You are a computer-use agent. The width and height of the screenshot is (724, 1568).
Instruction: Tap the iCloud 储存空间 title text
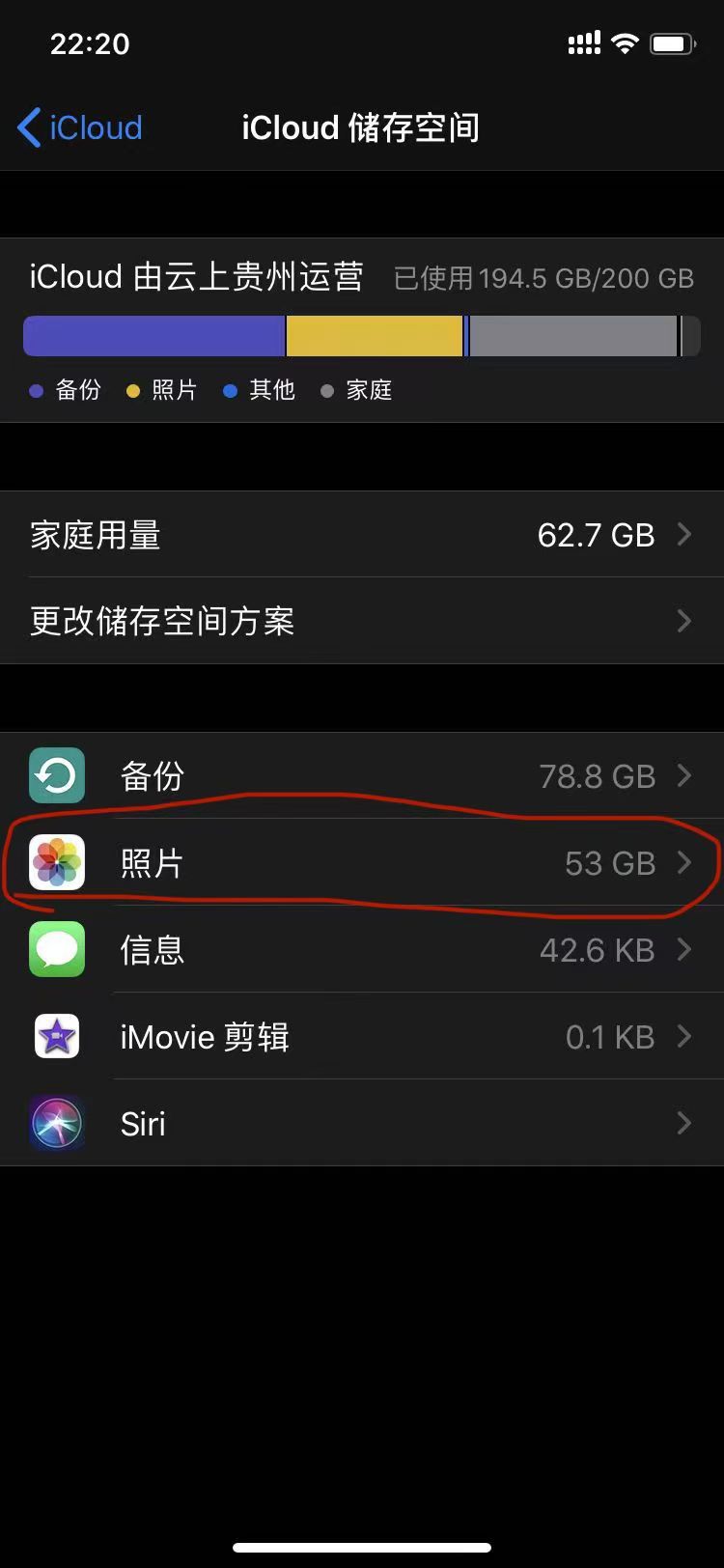(x=362, y=127)
